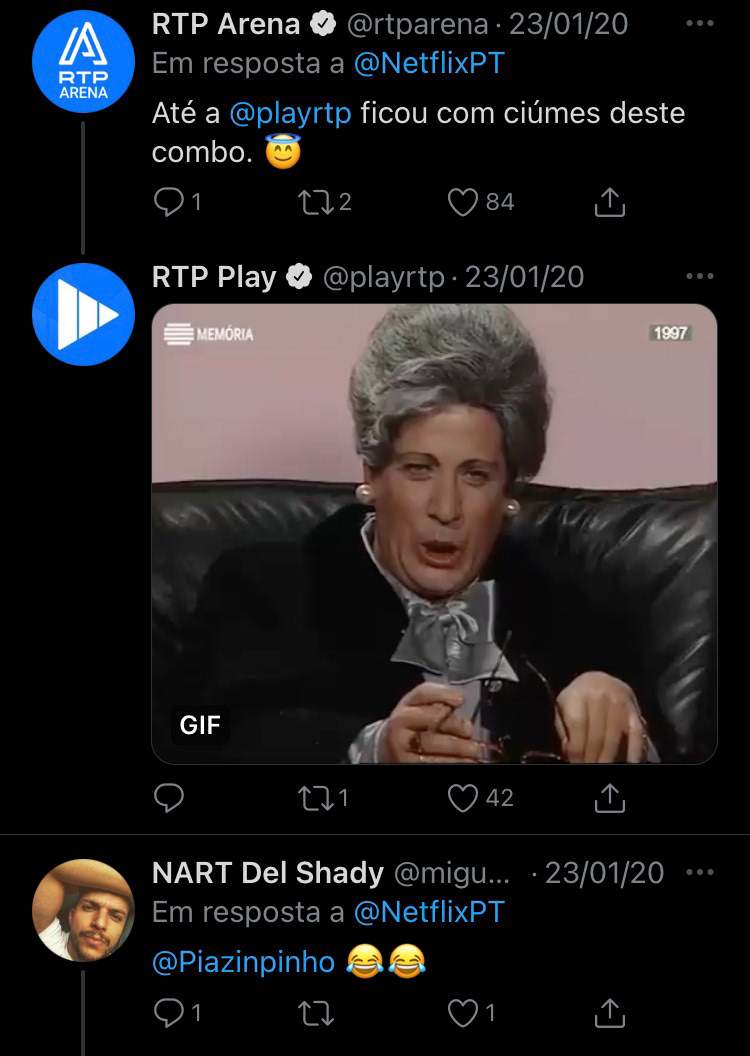Like RTP Play's GIF tweet
The height and width of the screenshot is (1056, 750).
click(462, 798)
